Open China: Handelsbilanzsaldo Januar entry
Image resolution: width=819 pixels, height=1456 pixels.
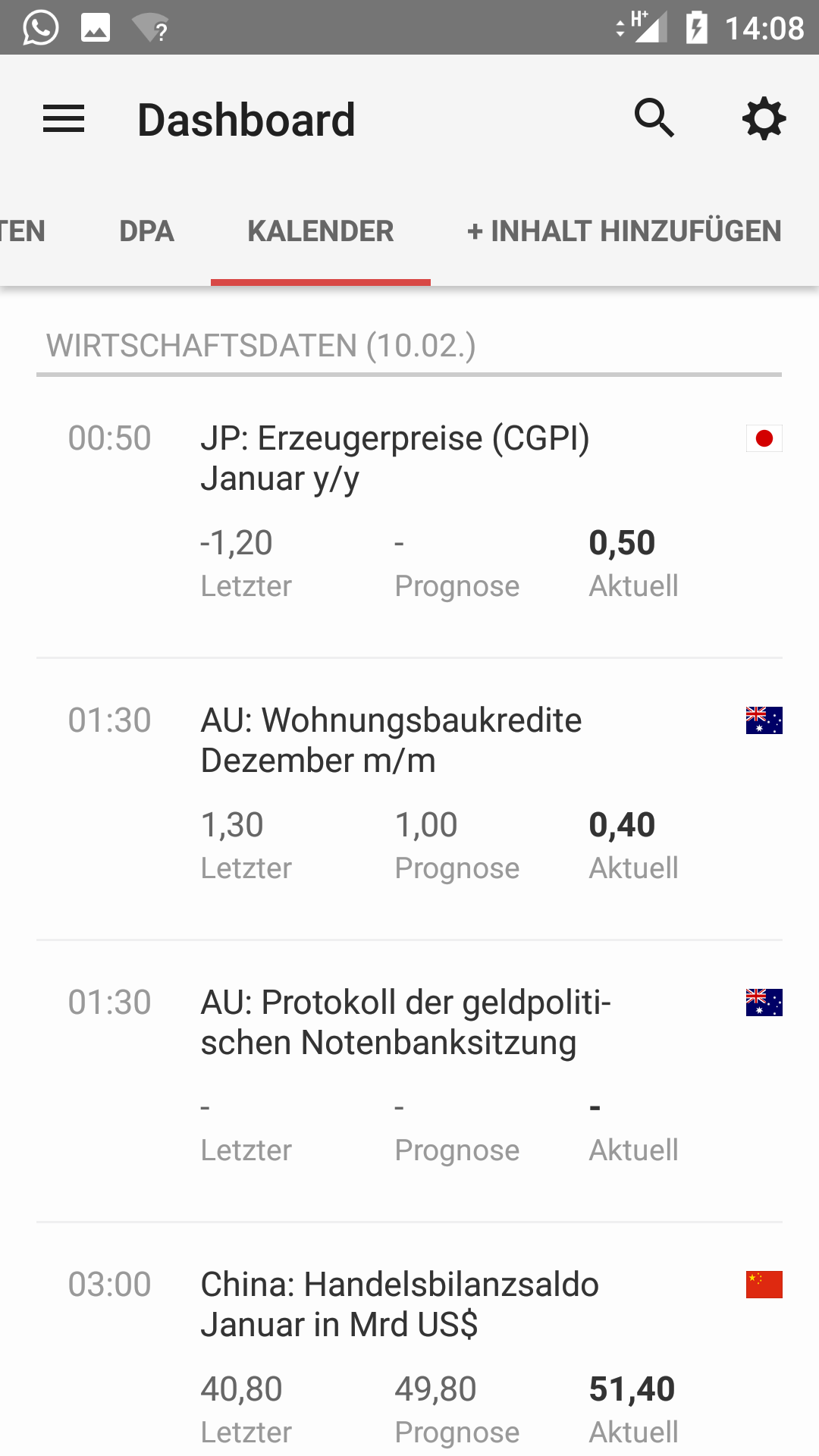tap(409, 1340)
